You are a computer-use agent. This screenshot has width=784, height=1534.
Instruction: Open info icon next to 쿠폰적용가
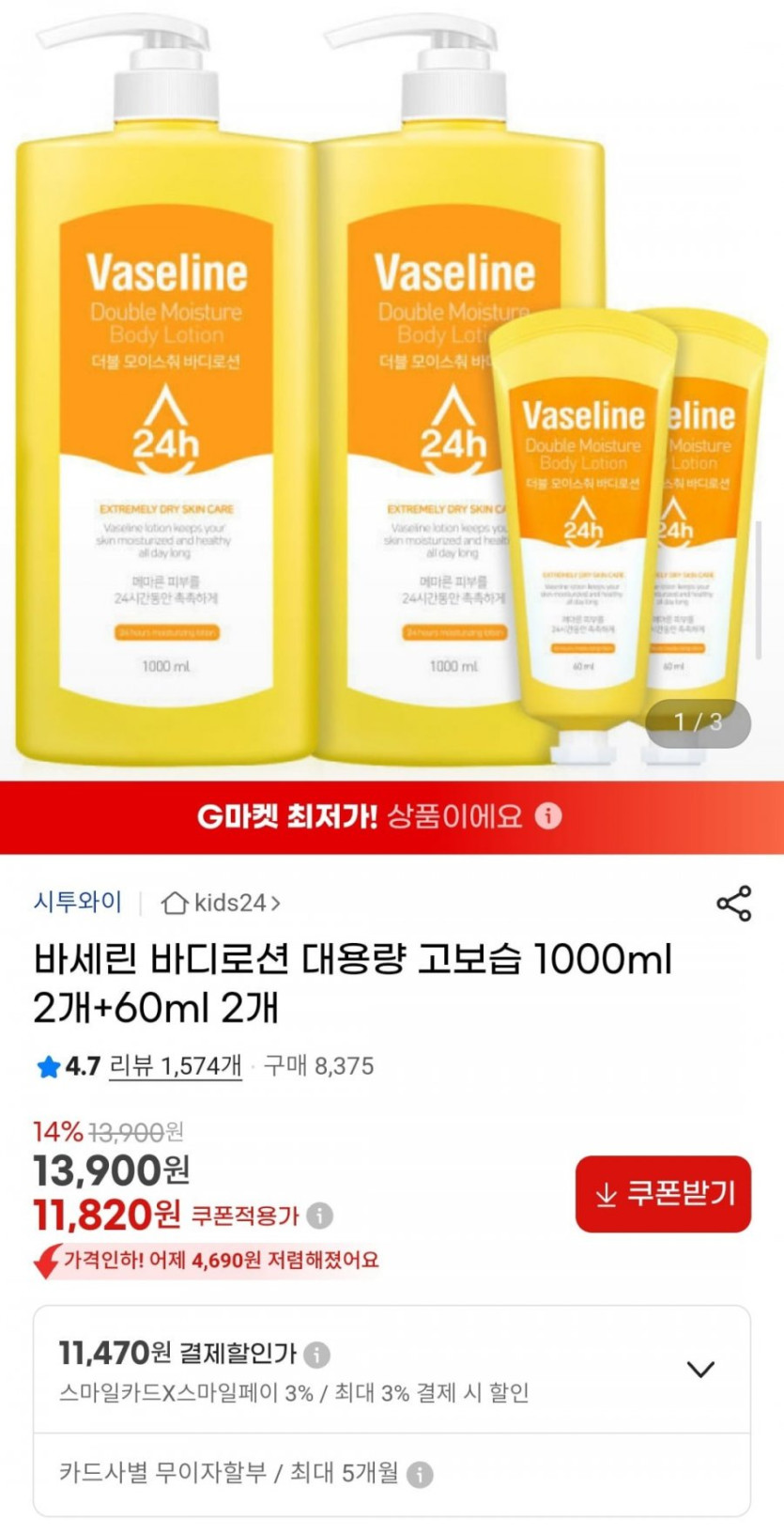point(320,1216)
